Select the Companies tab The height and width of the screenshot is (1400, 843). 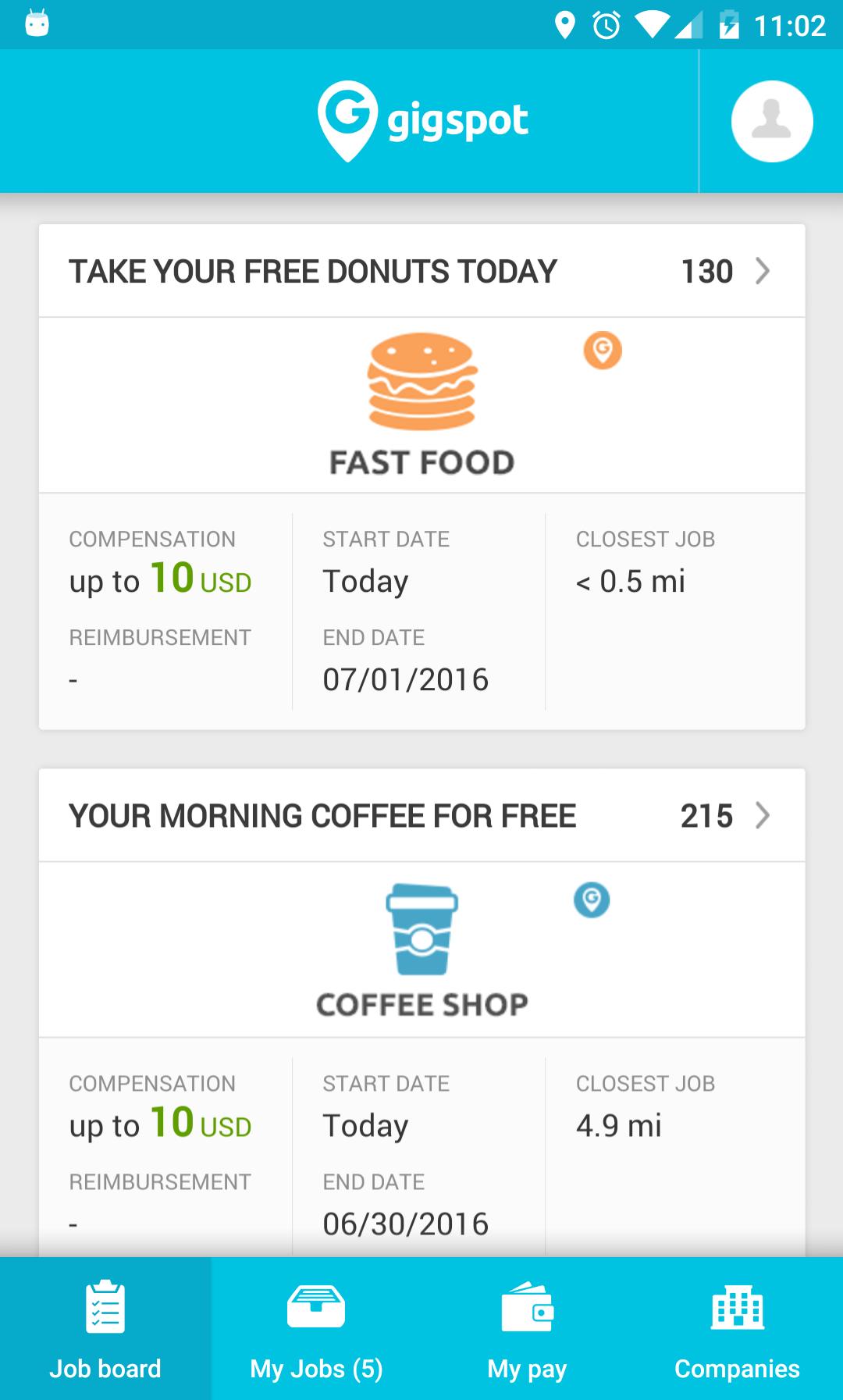pos(737,1329)
